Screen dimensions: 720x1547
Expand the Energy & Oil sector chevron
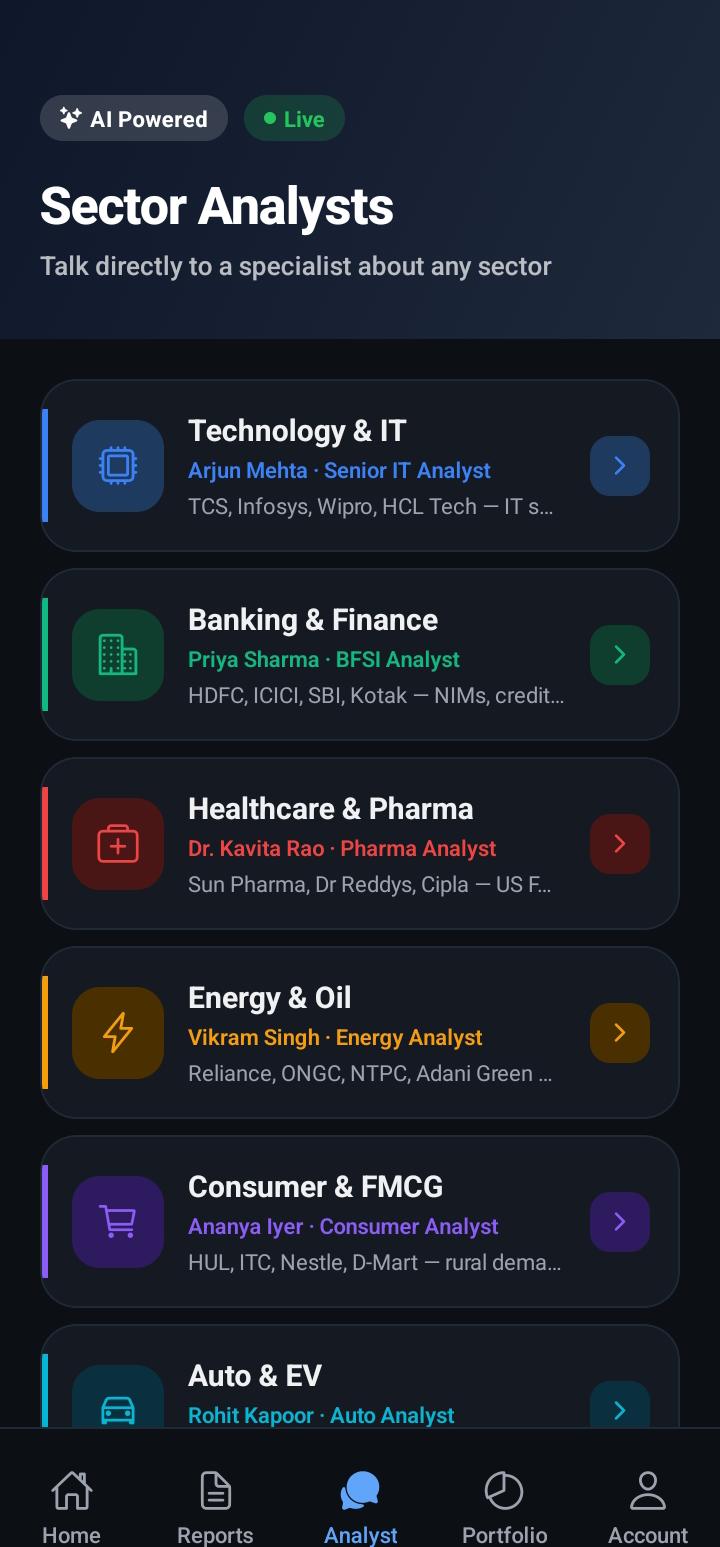tap(619, 1032)
